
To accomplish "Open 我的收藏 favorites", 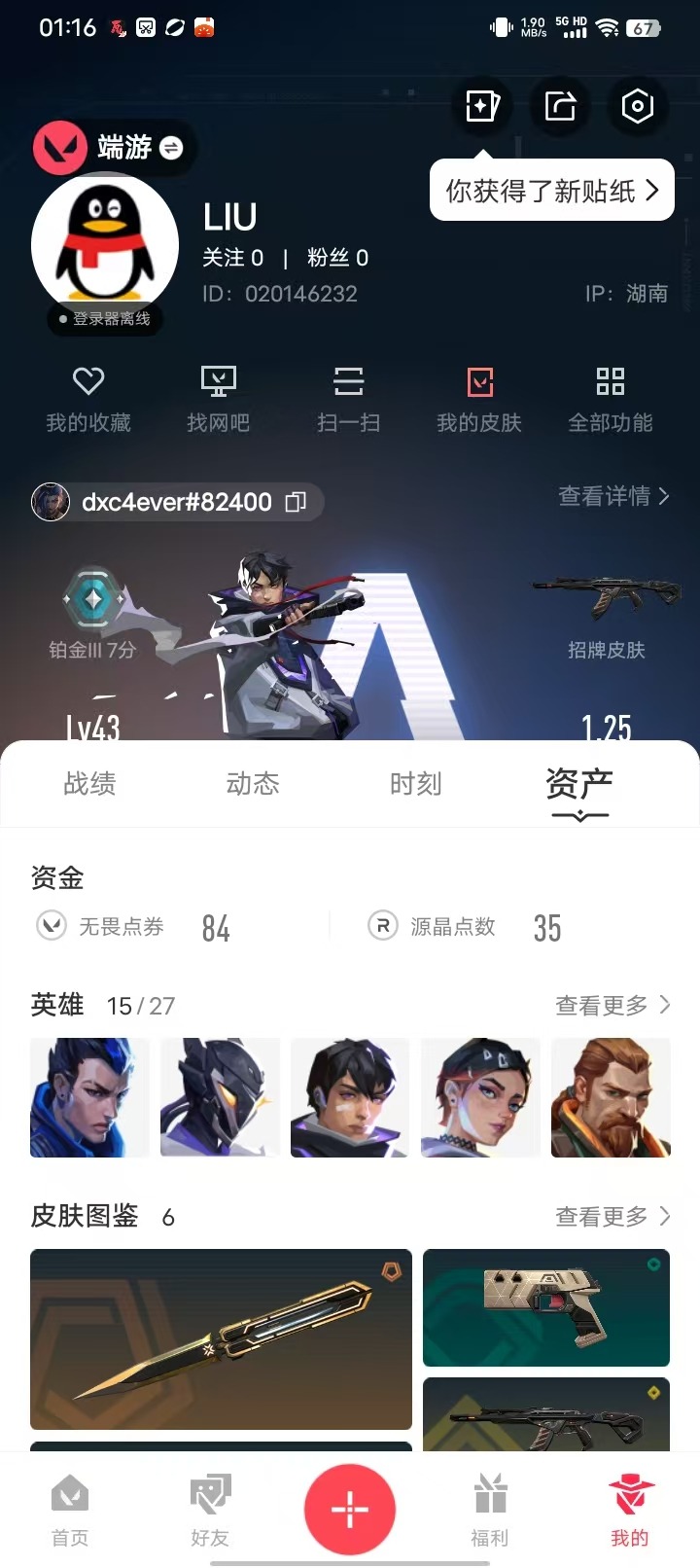I will pyautogui.click(x=88, y=399).
